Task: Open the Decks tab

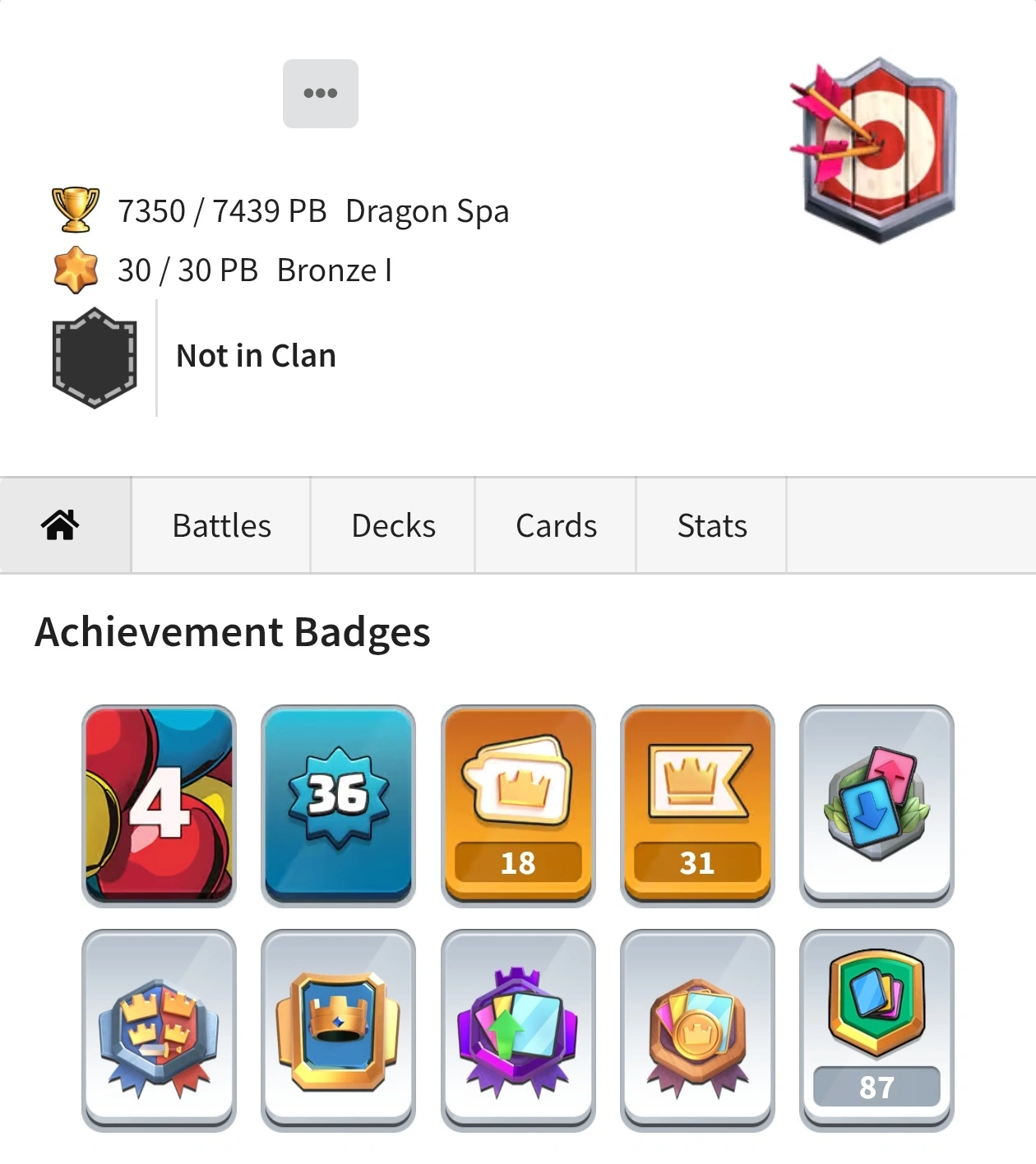Action: pyautogui.click(x=393, y=525)
